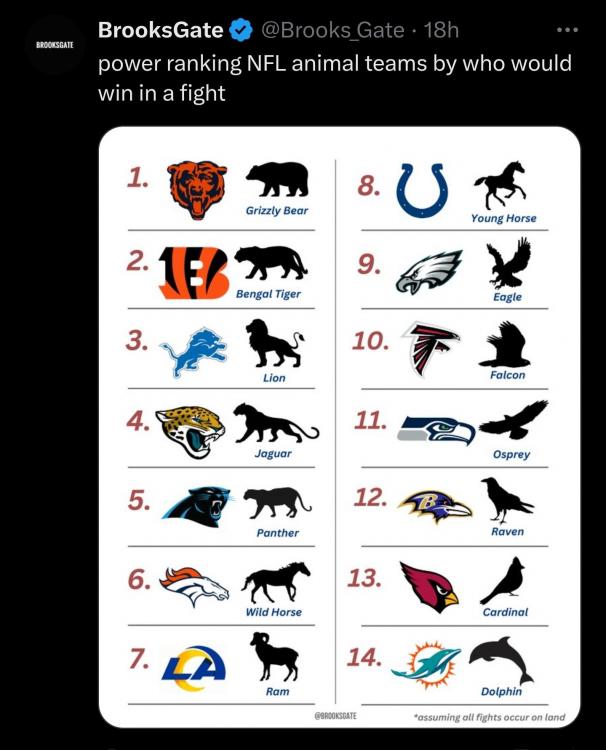Open the tweet's three-dot overflow menu

click(x=566, y=30)
